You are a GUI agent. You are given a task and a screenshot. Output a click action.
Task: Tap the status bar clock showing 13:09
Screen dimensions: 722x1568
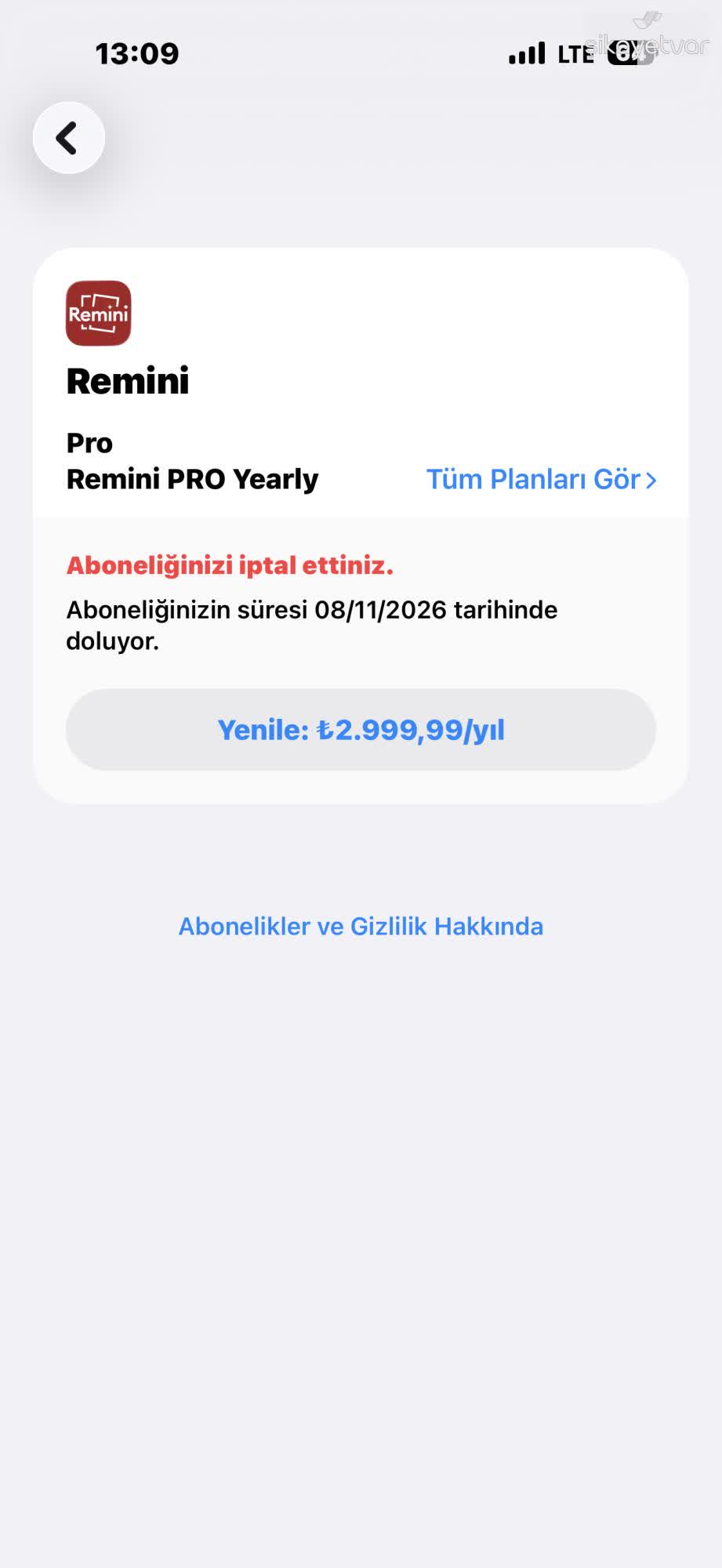click(x=137, y=53)
